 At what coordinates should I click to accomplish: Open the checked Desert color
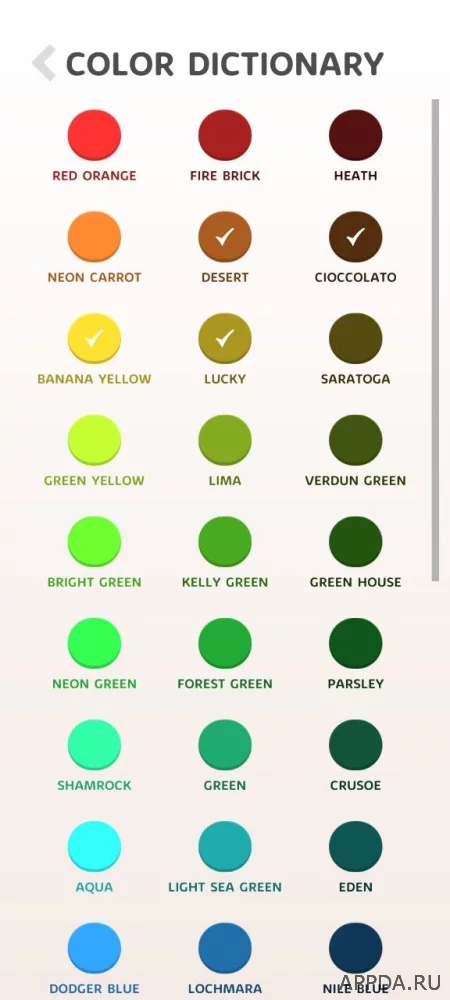(x=225, y=237)
